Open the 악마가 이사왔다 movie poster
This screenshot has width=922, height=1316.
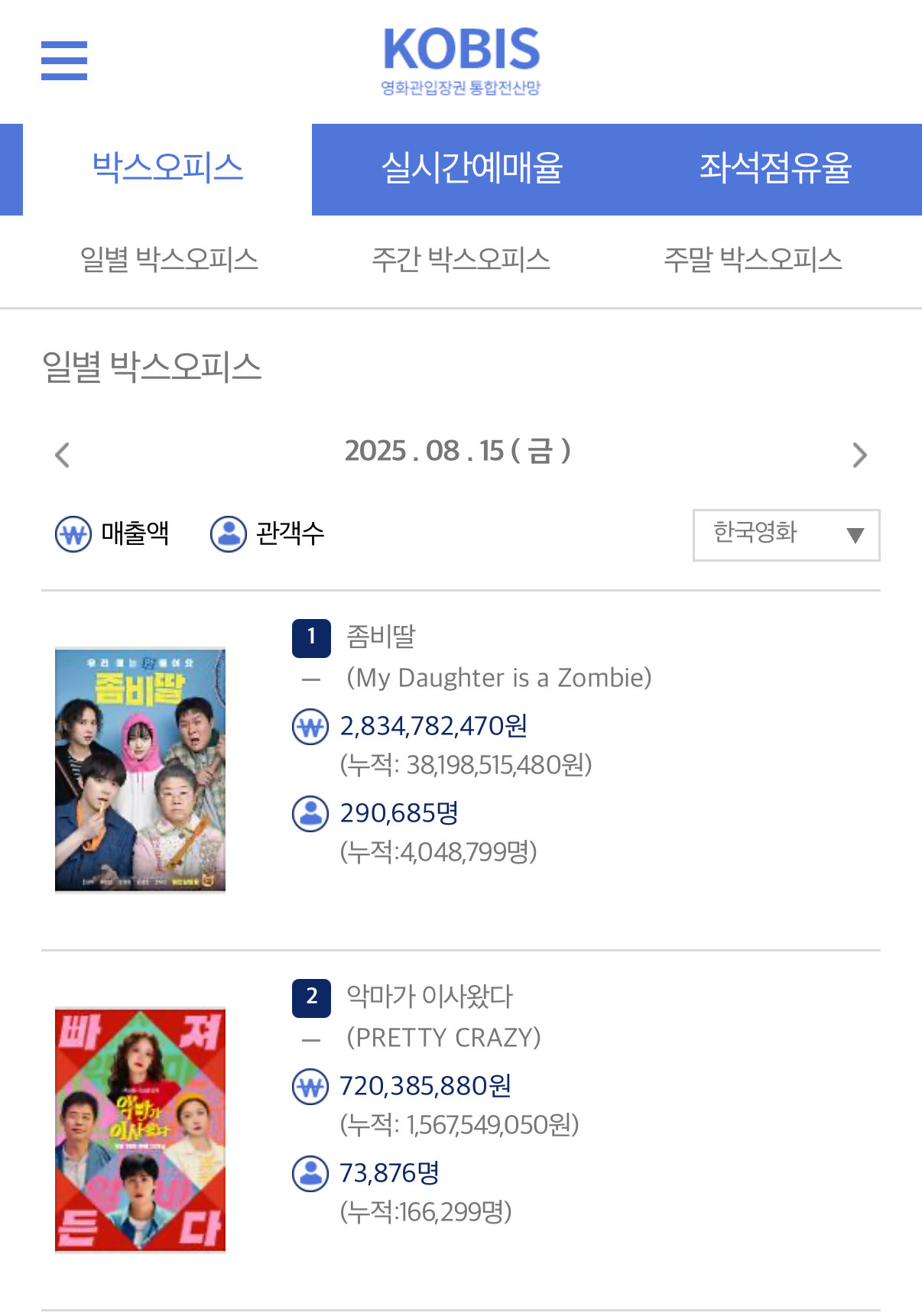140,1130
